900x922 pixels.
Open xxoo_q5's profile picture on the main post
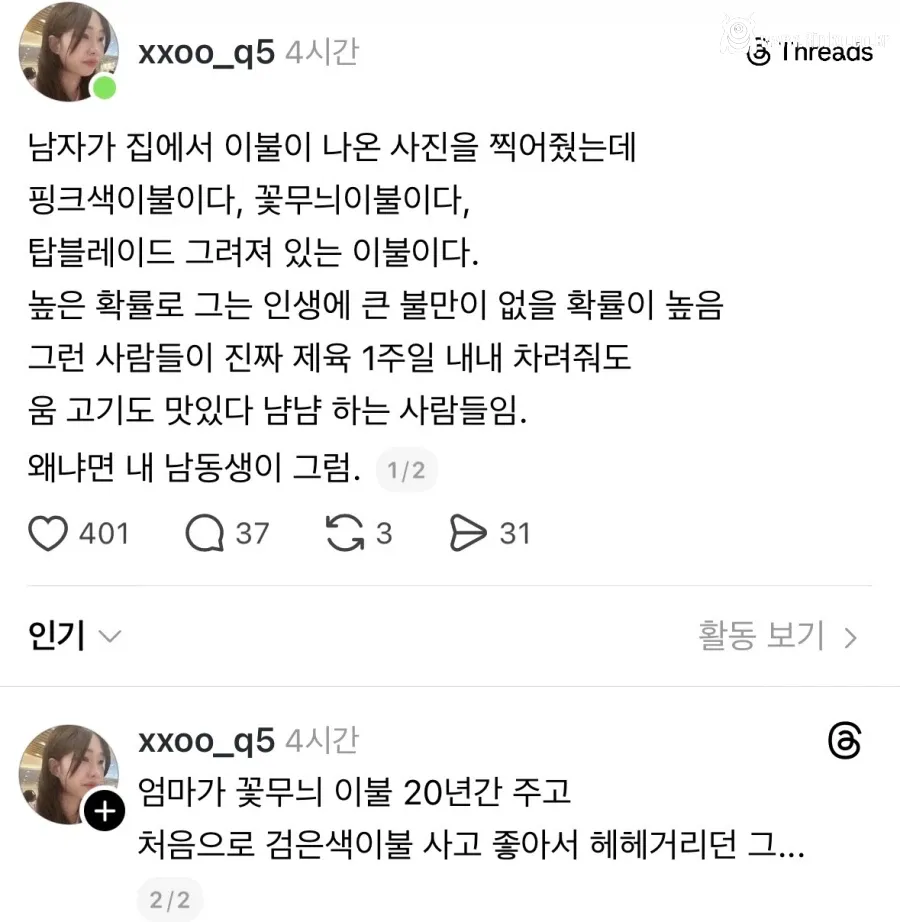click(x=68, y=52)
